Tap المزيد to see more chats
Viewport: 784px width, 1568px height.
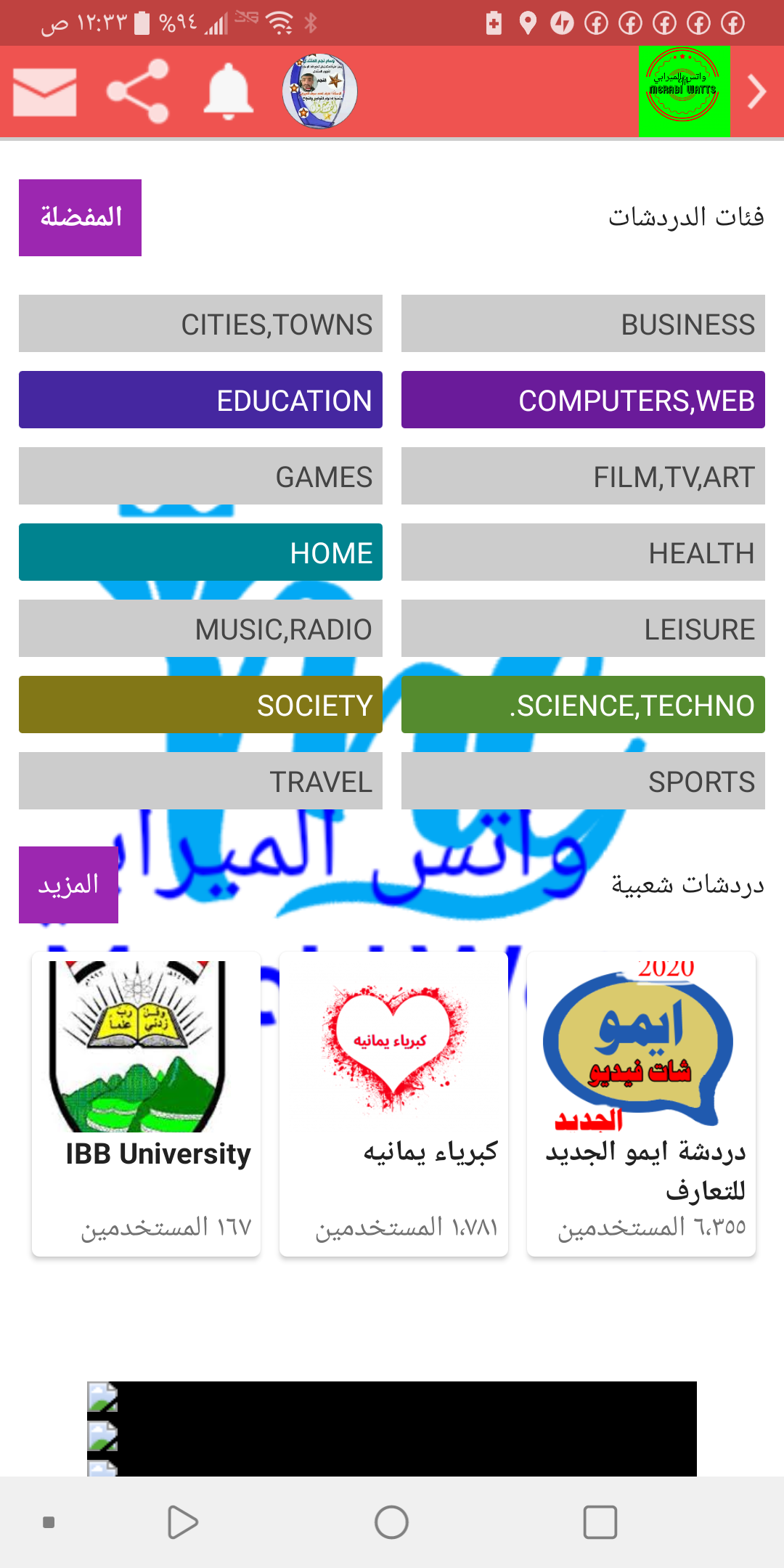68,885
